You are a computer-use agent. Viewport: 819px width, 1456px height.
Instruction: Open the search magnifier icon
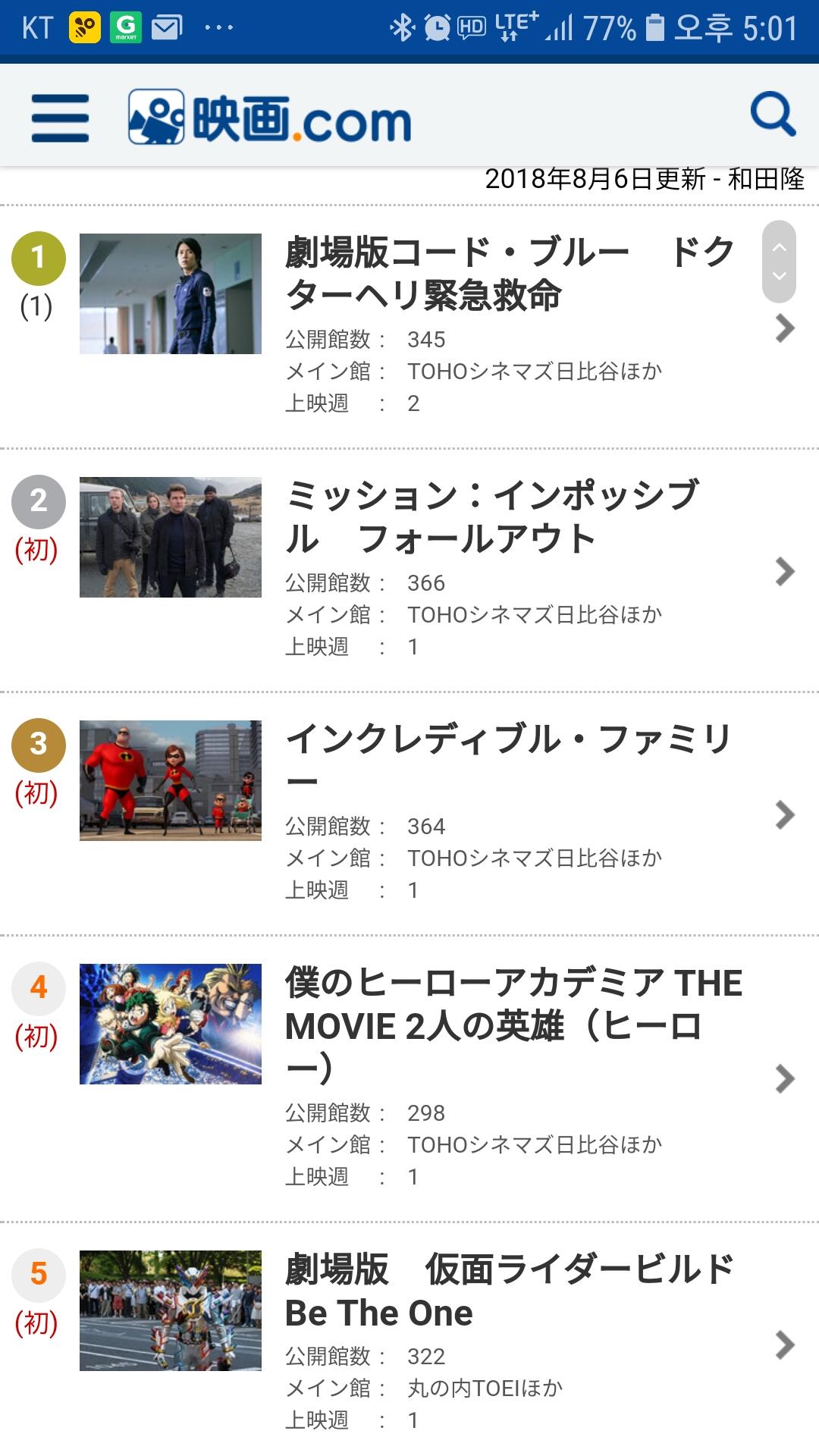[773, 115]
